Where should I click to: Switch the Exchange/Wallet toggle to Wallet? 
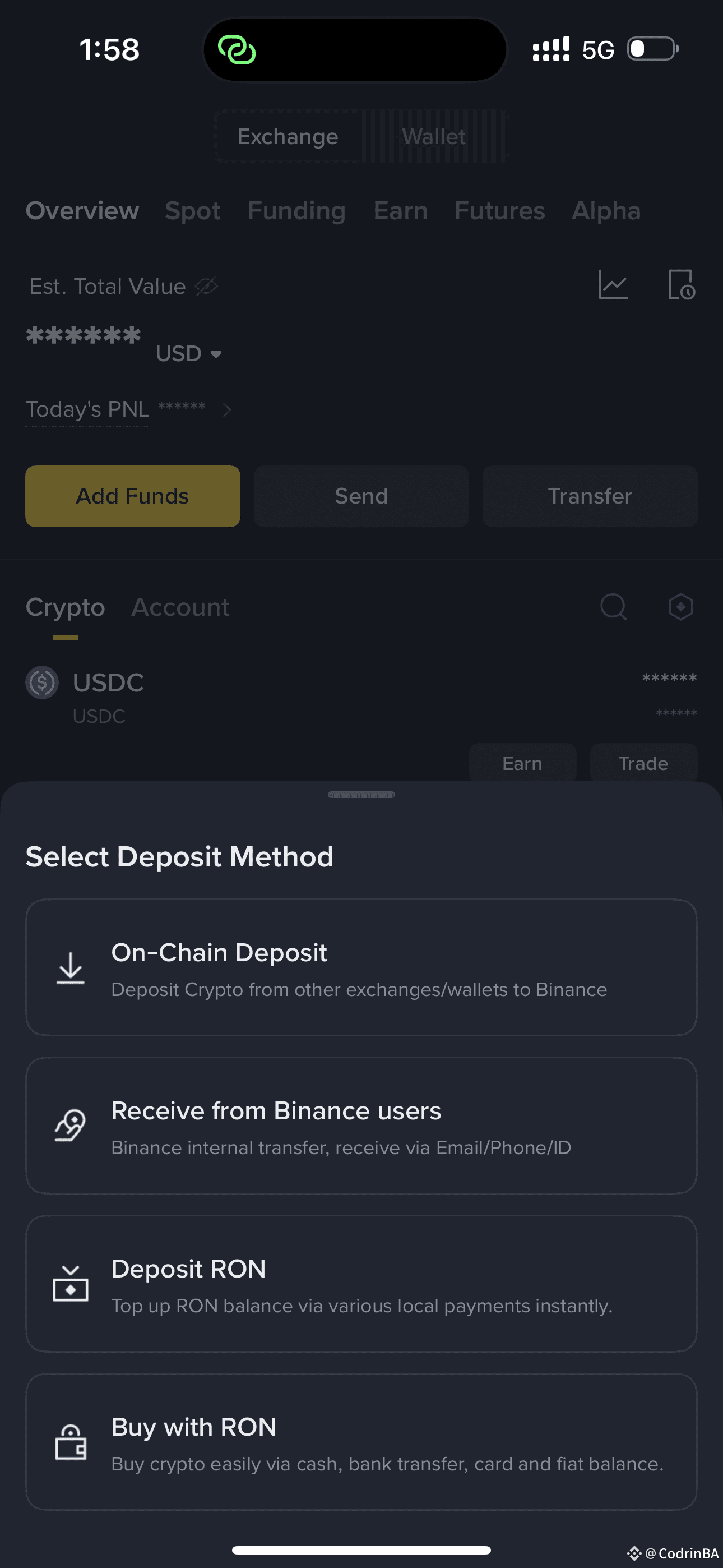click(x=434, y=136)
